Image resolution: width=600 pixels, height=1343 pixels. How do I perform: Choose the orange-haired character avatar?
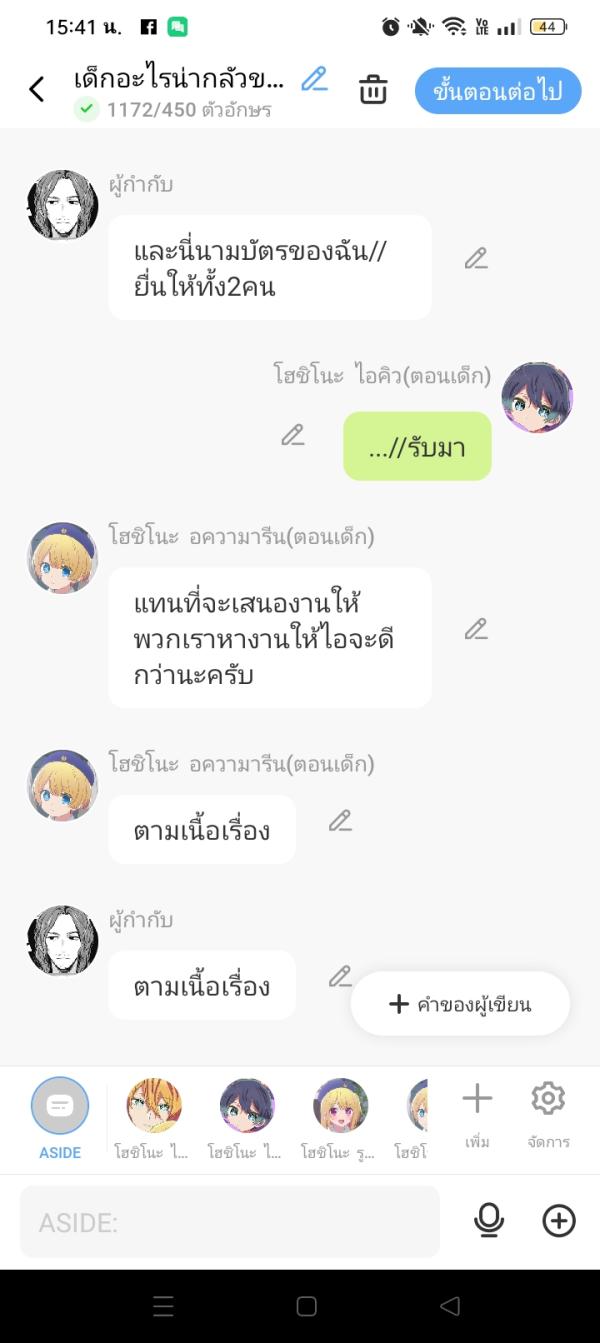point(154,1106)
